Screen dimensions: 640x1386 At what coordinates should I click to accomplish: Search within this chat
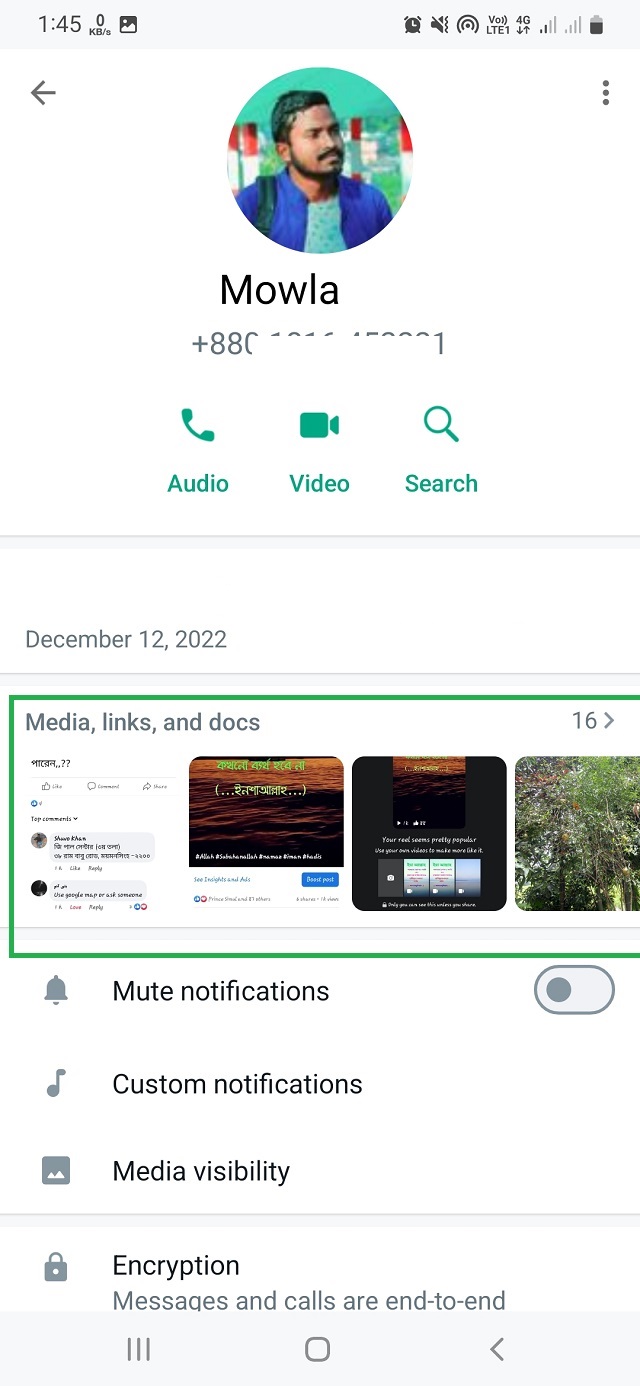click(441, 451)
